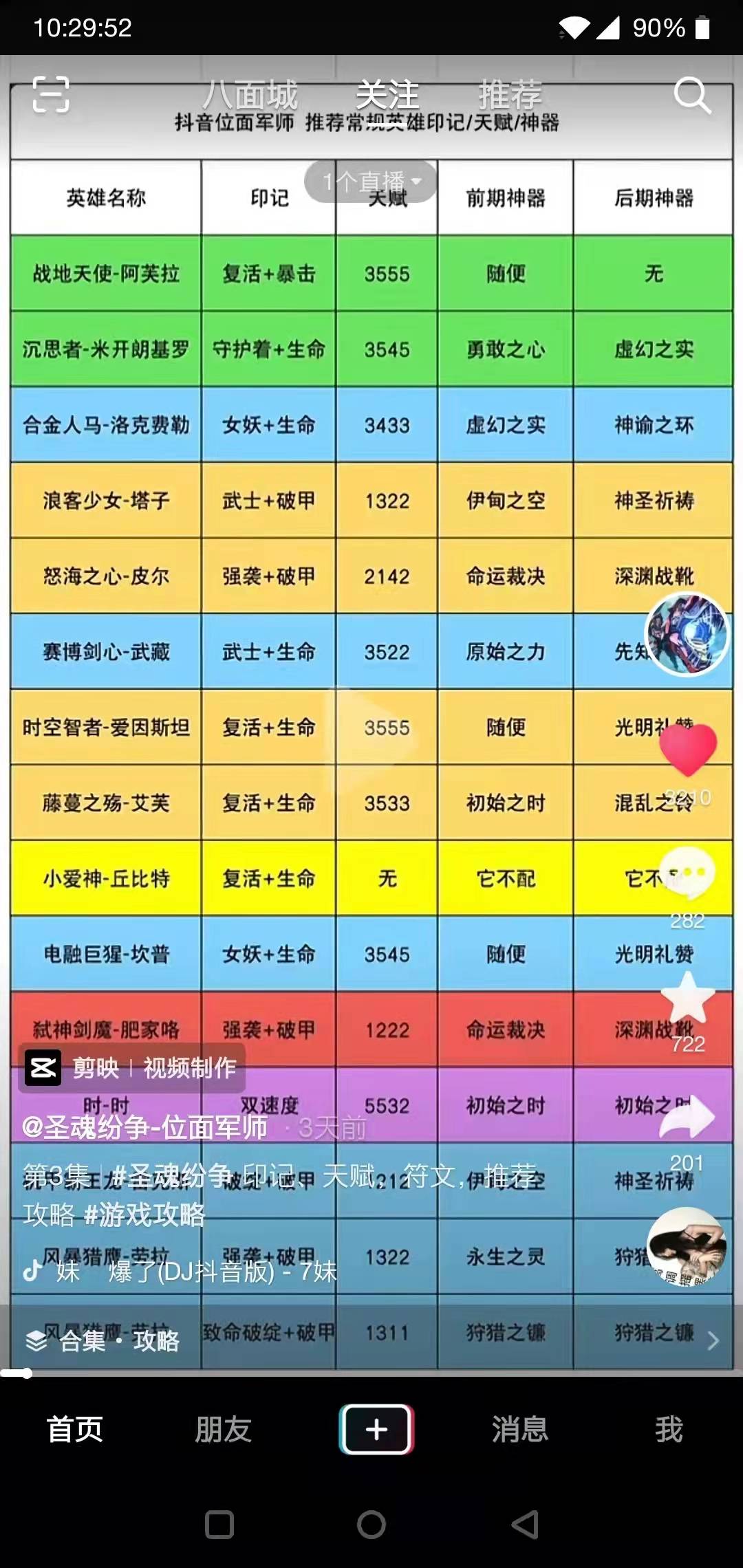
Task: Open the scan icon at top left
Action: [51, 94]
